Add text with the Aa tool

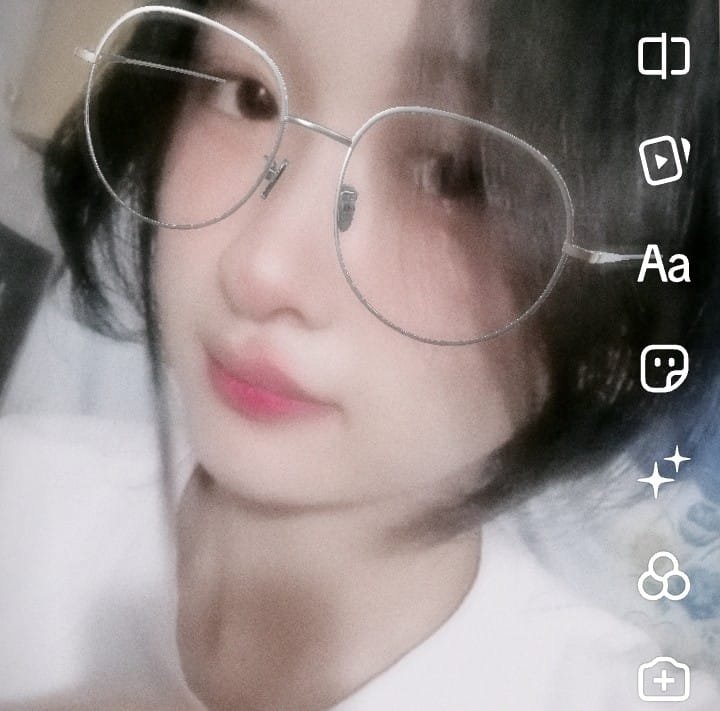click(664, 266)
